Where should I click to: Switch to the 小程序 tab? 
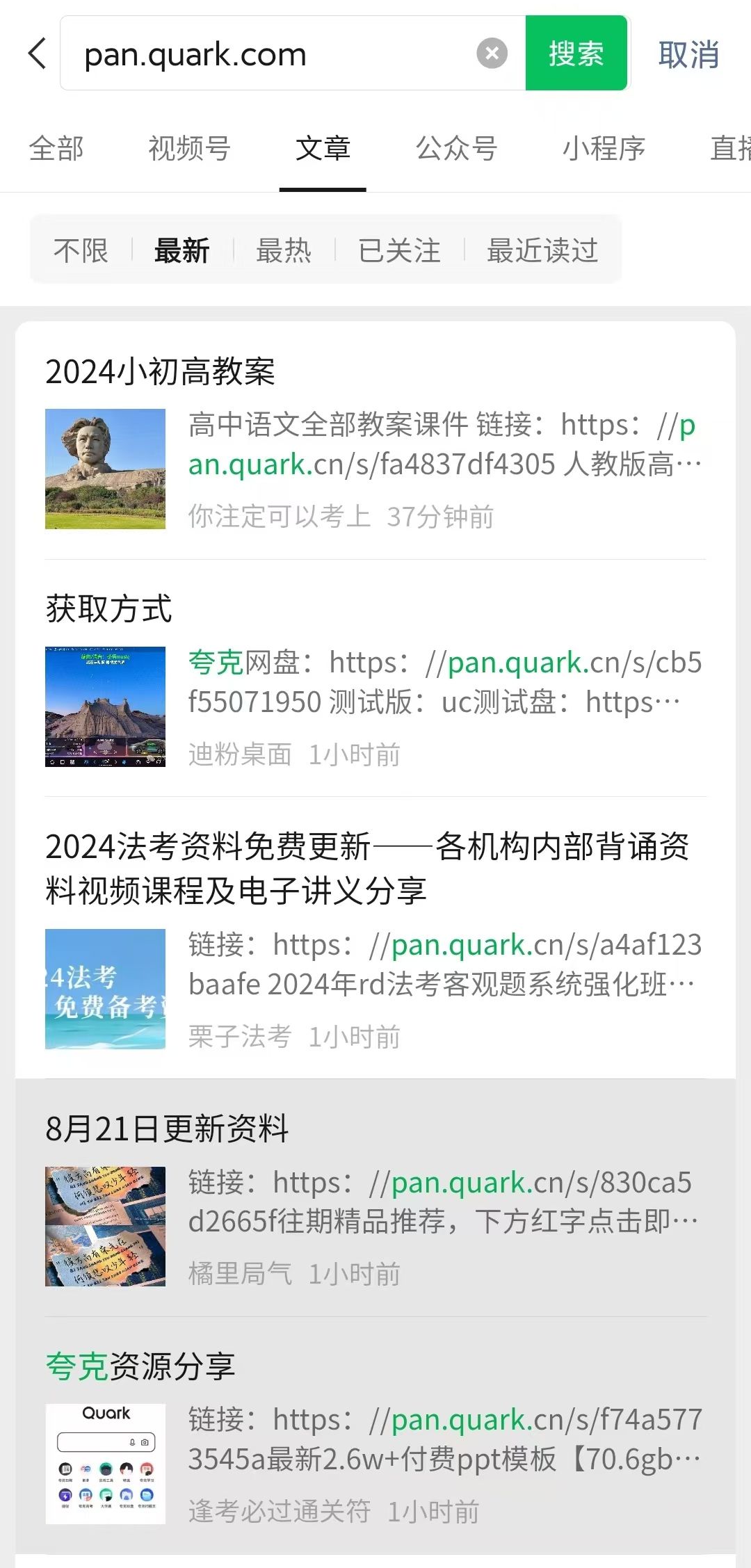pos(604,148)
